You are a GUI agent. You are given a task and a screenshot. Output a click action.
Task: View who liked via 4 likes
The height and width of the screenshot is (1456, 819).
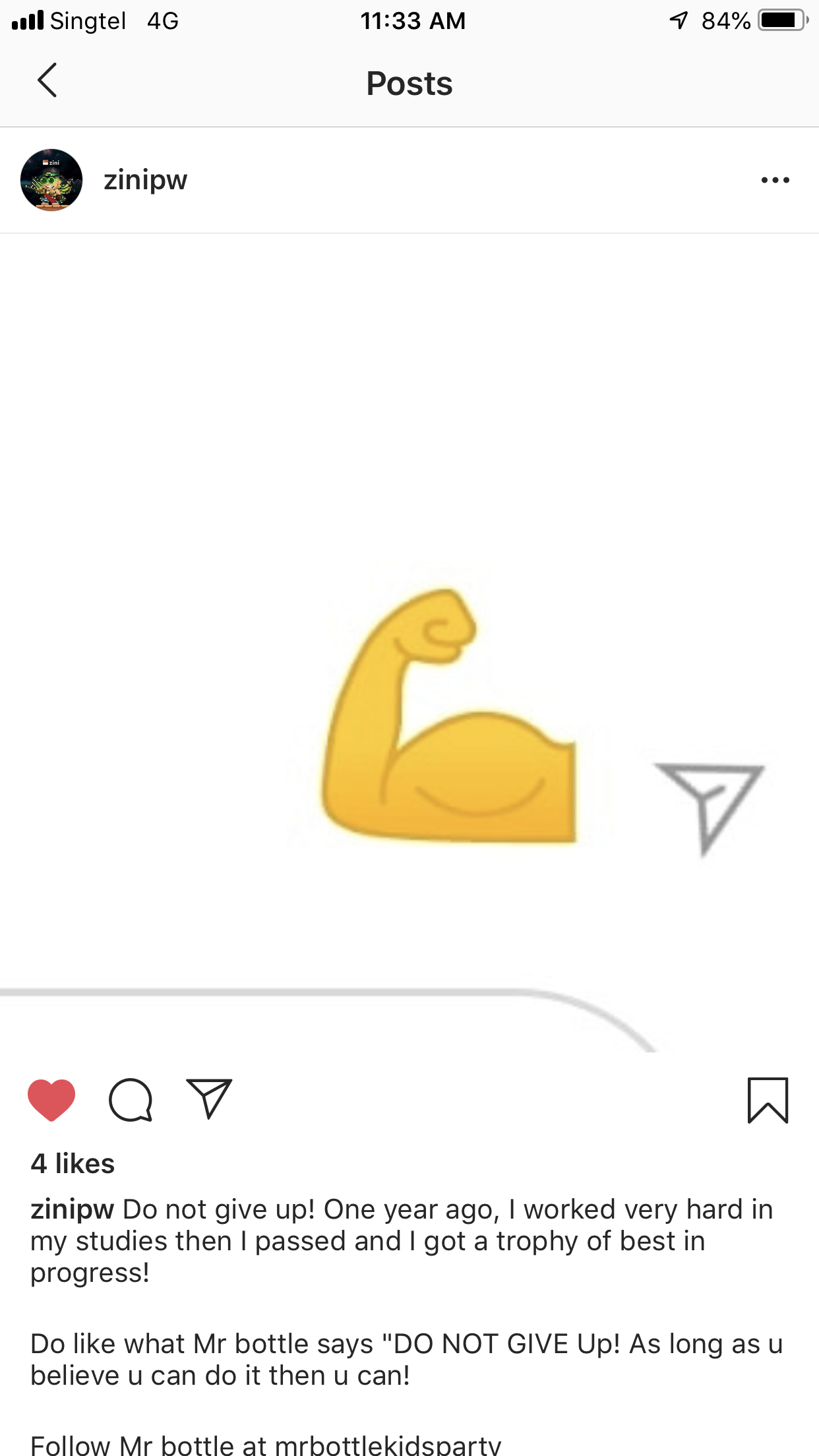(73, 1163)
